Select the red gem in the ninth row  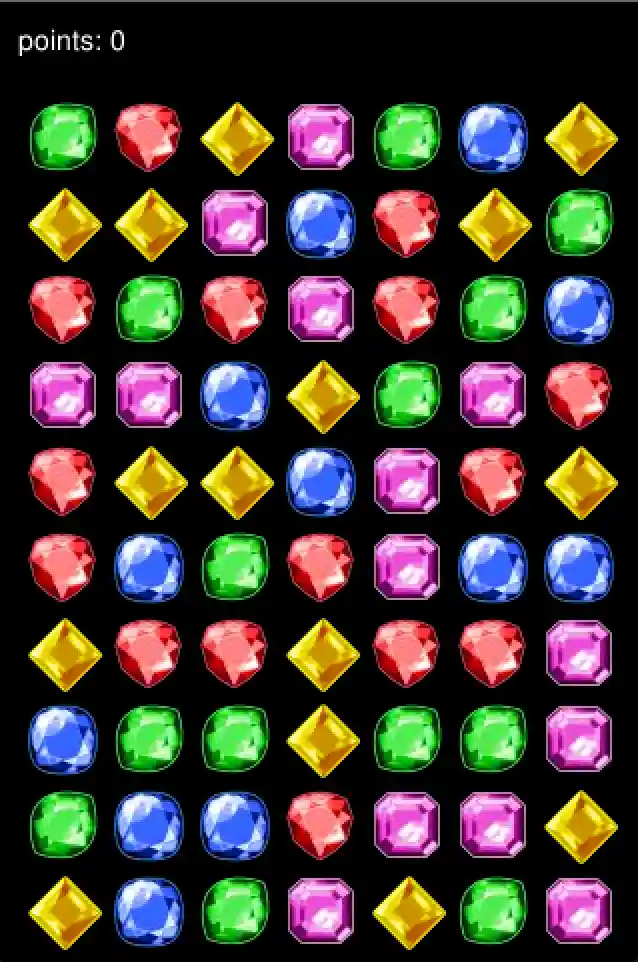tap(321, 825)
